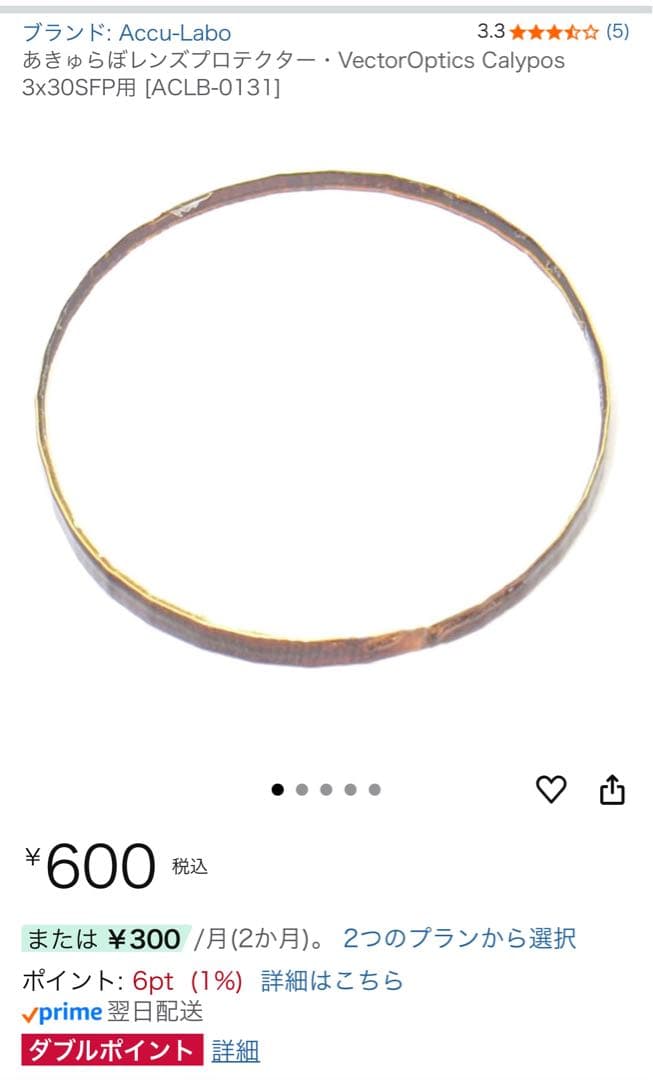The width and height of the screenshot is (653, 1080).
Task: Open 詳細 link next to ダブルポイント
Action: (236, 1051)
